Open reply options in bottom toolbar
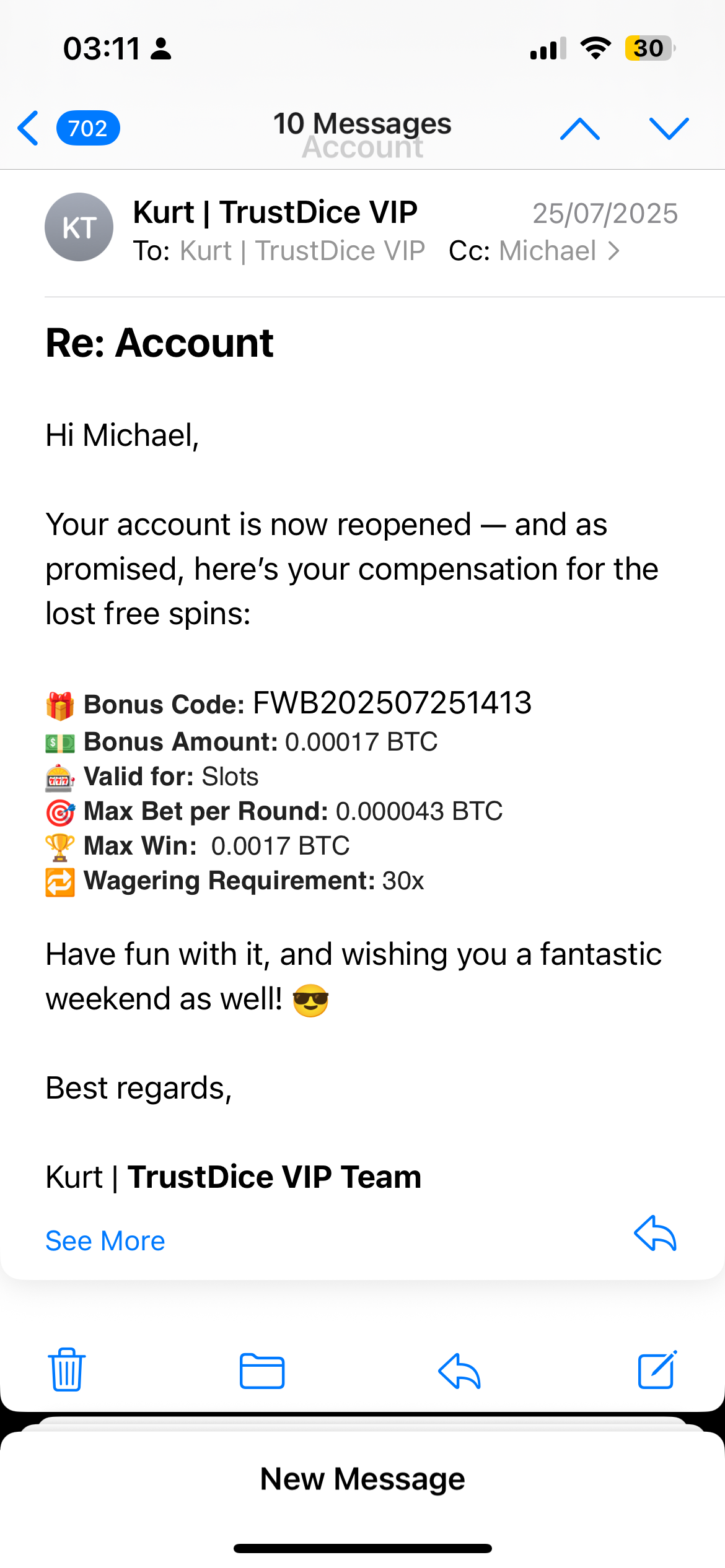 [459, 1370]
